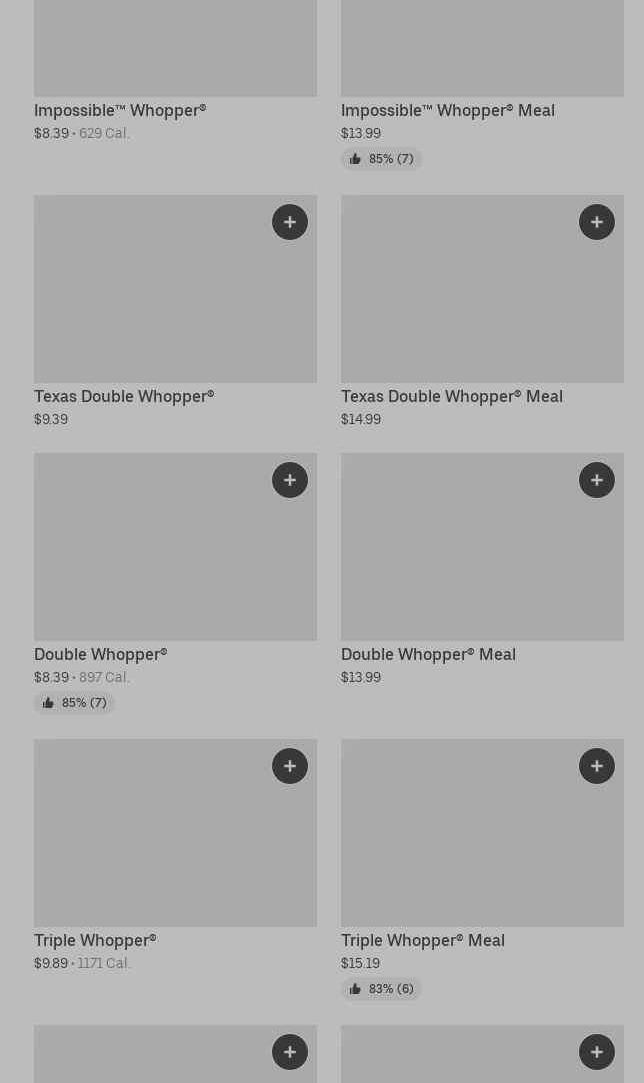Open the Impossible Whopper Meal item

pos(447,110)
